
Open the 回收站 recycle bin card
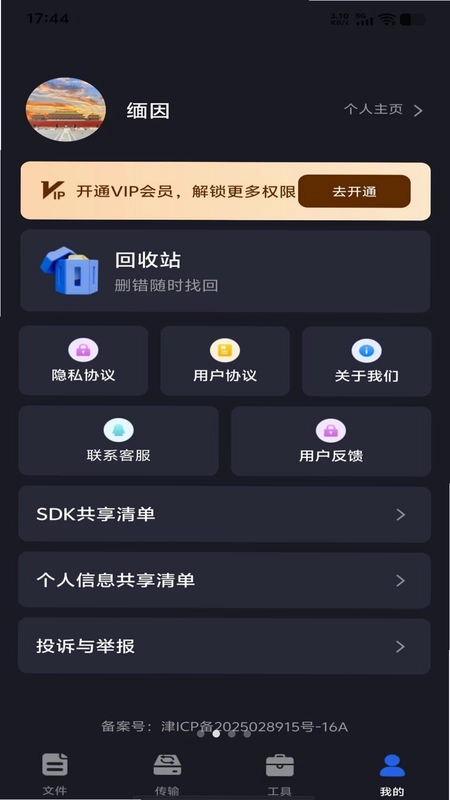point(225,271)
